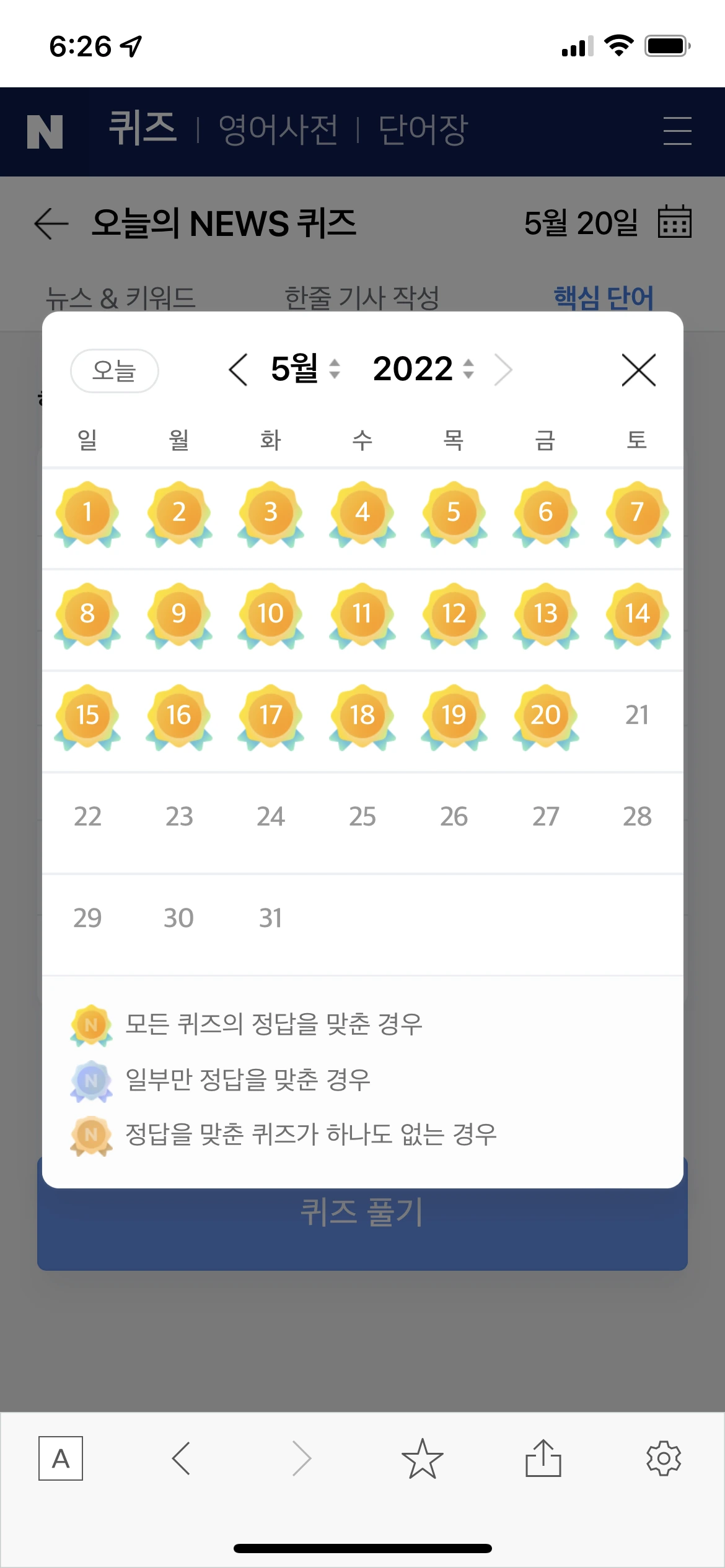Select May 10 on the calendar
Screen dimensions: 725x1568
pyautogui.click(x=271, y=615)
